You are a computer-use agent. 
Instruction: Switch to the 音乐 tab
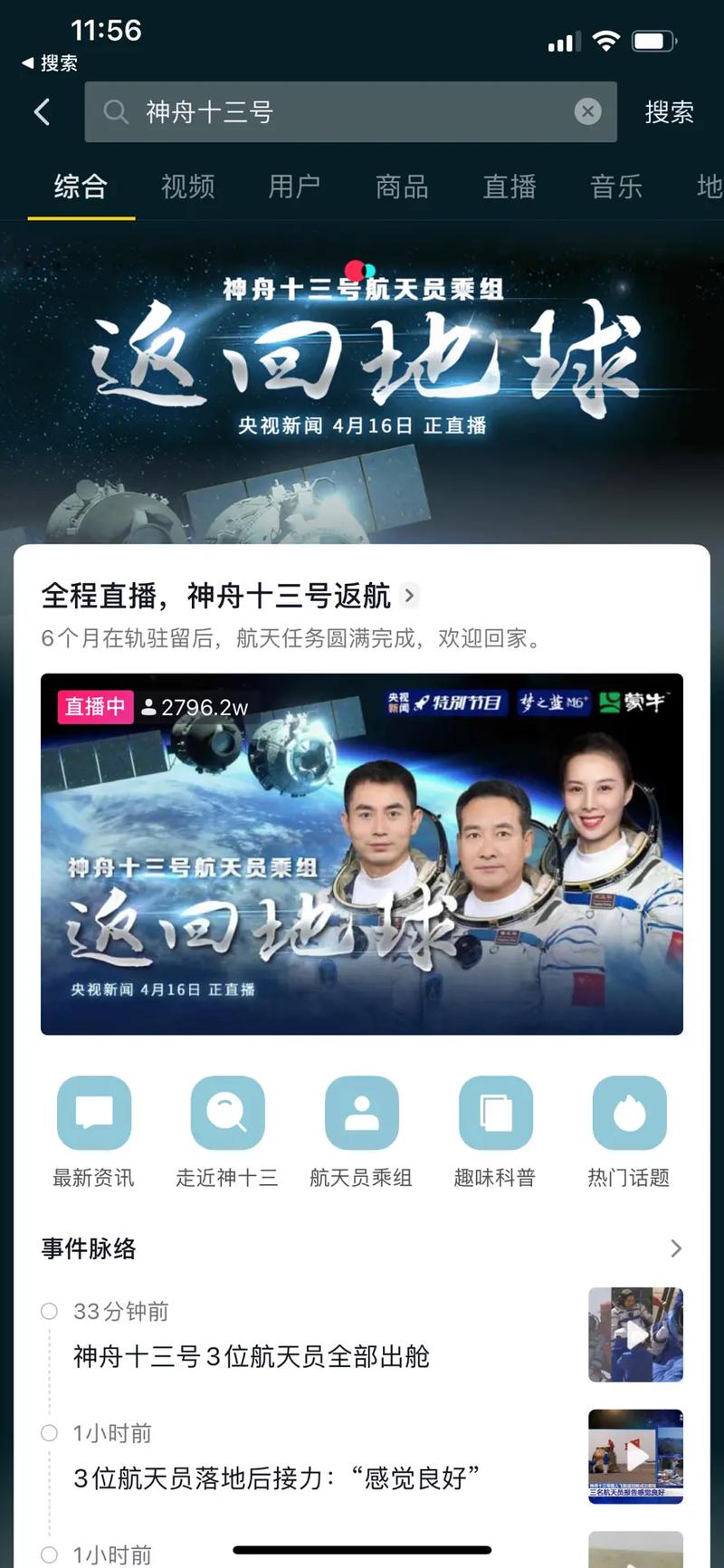click(x=616, y=186)
